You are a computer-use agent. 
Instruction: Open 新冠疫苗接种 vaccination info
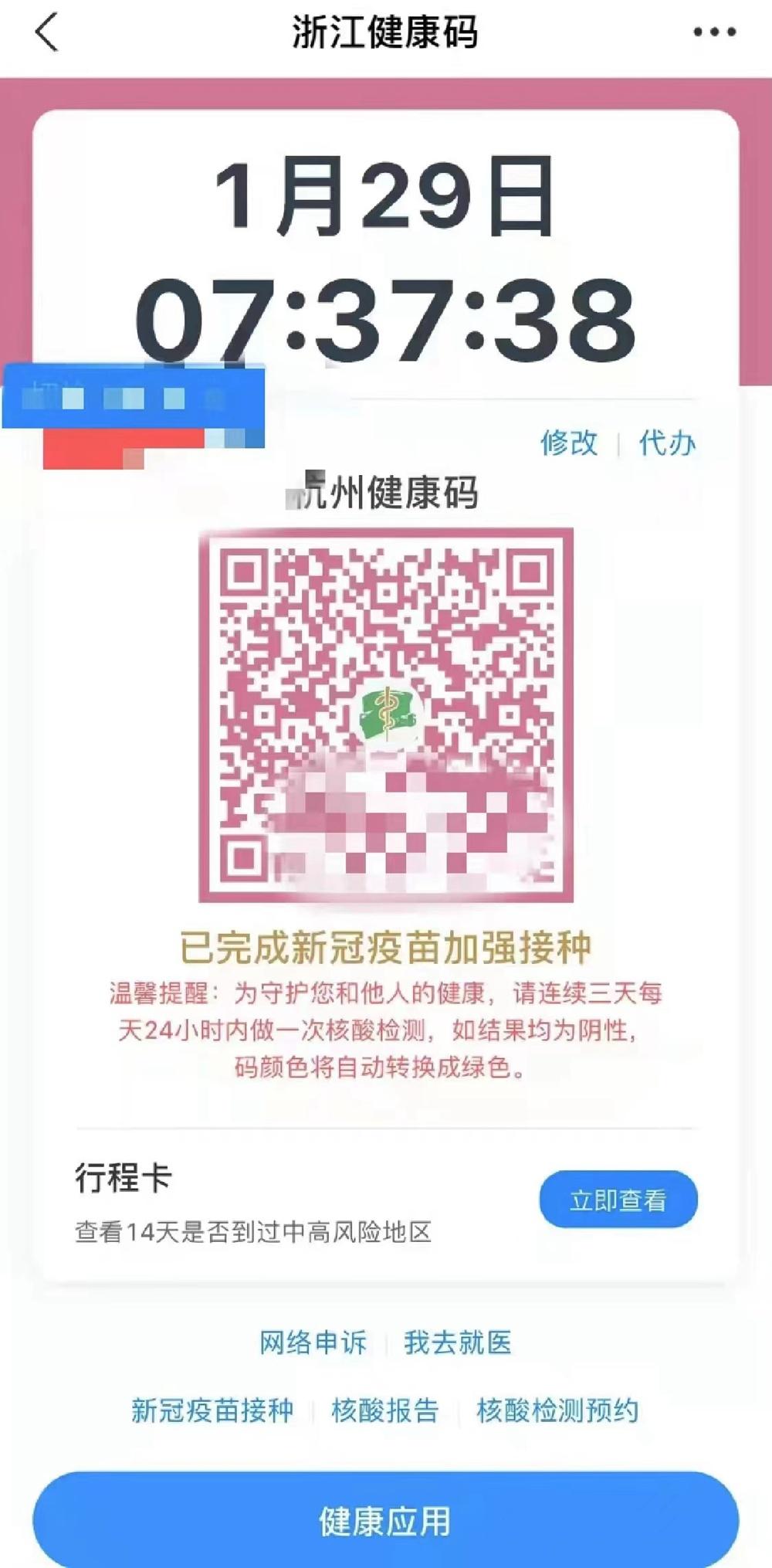coord(212,1410)
